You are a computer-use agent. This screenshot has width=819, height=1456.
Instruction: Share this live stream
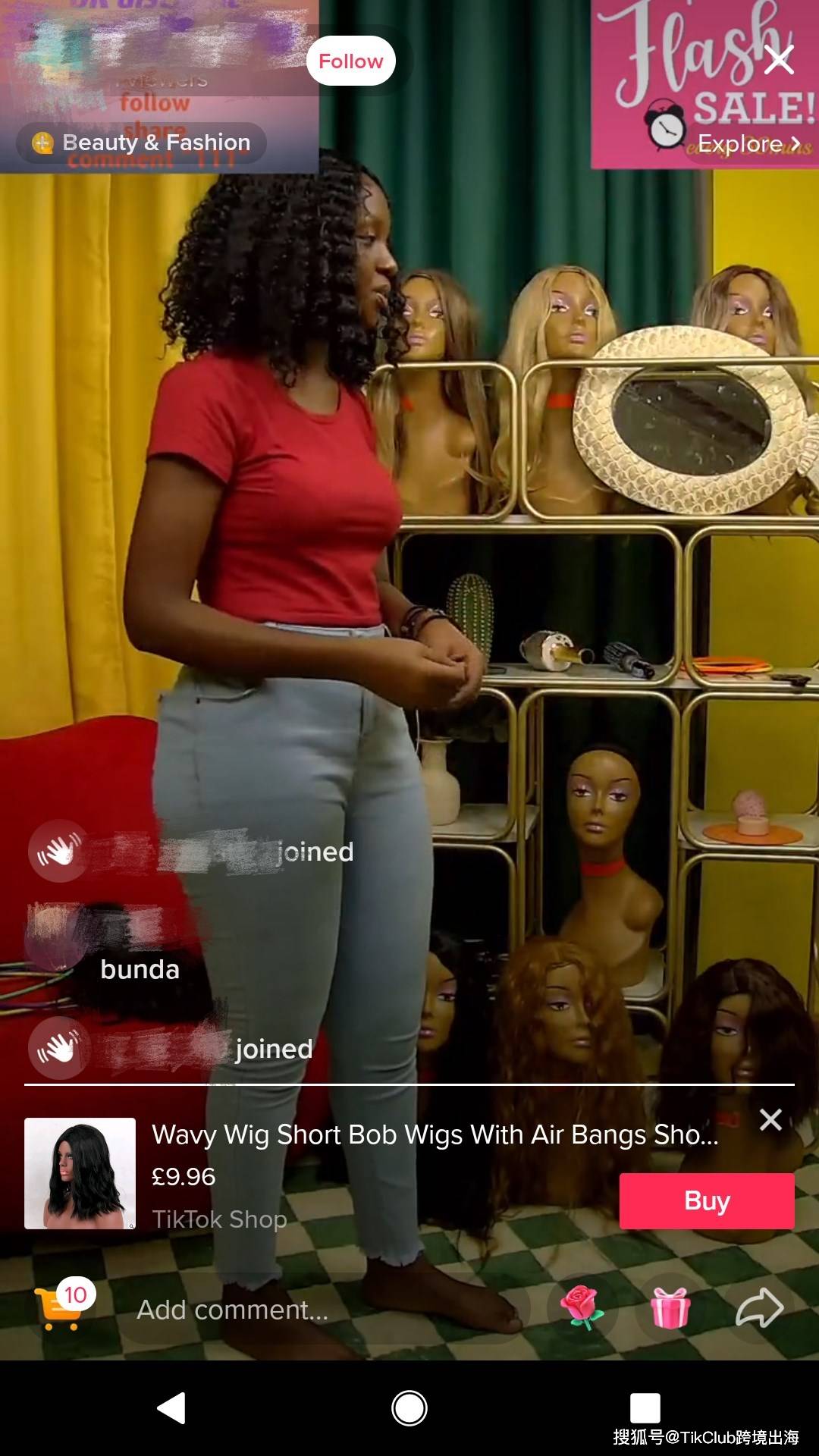pos(759,1308)
